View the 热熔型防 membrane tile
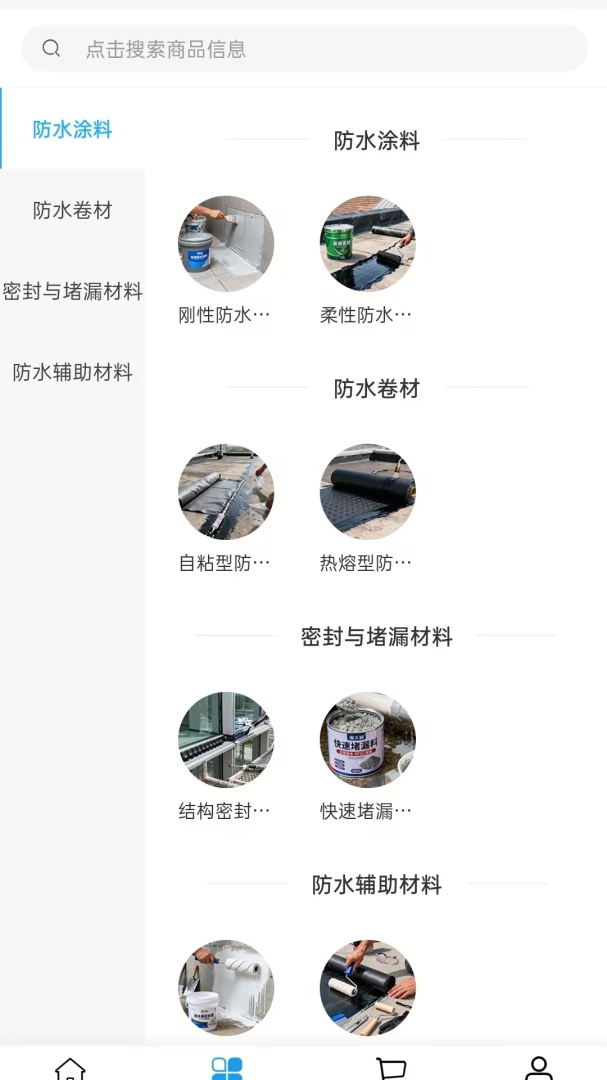Screen dimensions: 607x1080 coord(367,508)
